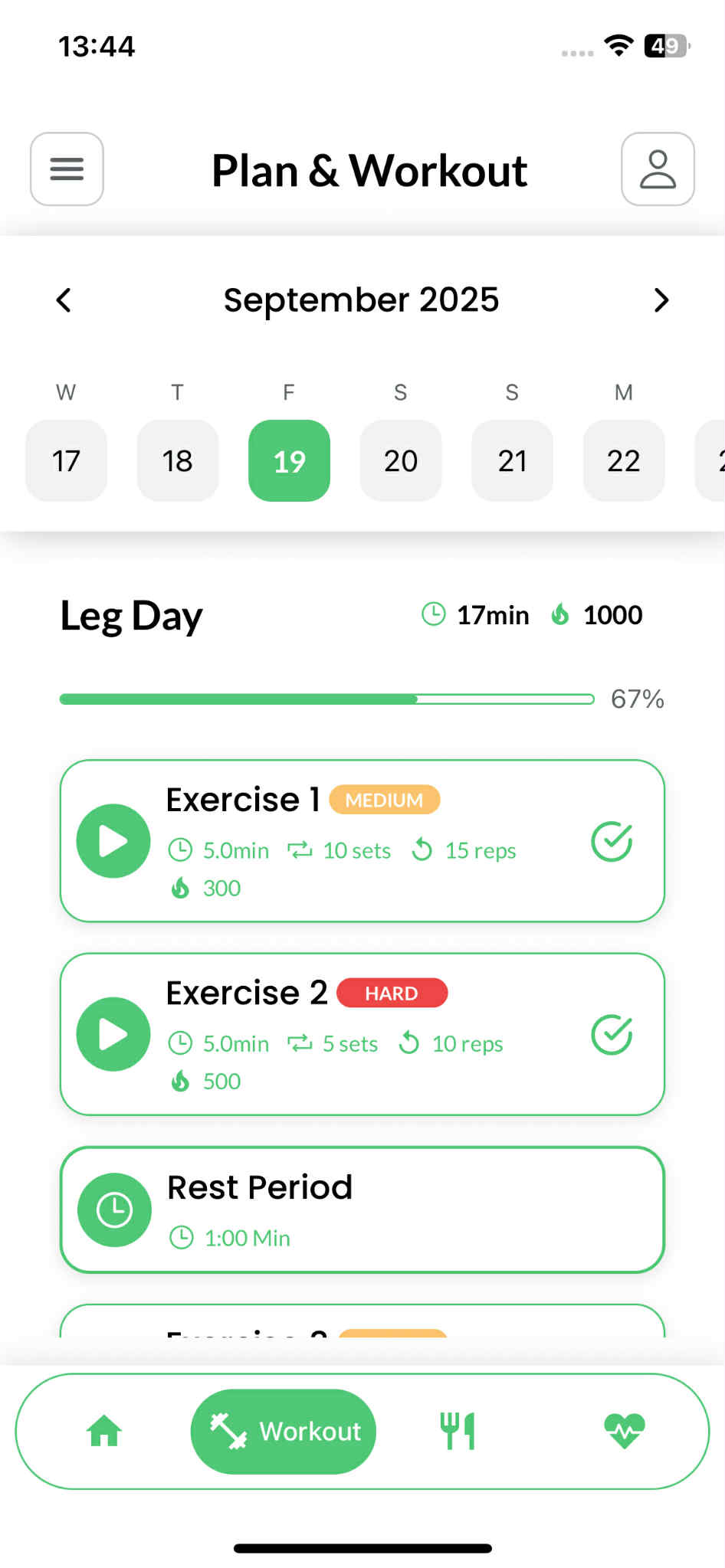Go to the previous month
Viewport: 725px width, 1568px height.
pyautogui.click(x=64, y=300)
